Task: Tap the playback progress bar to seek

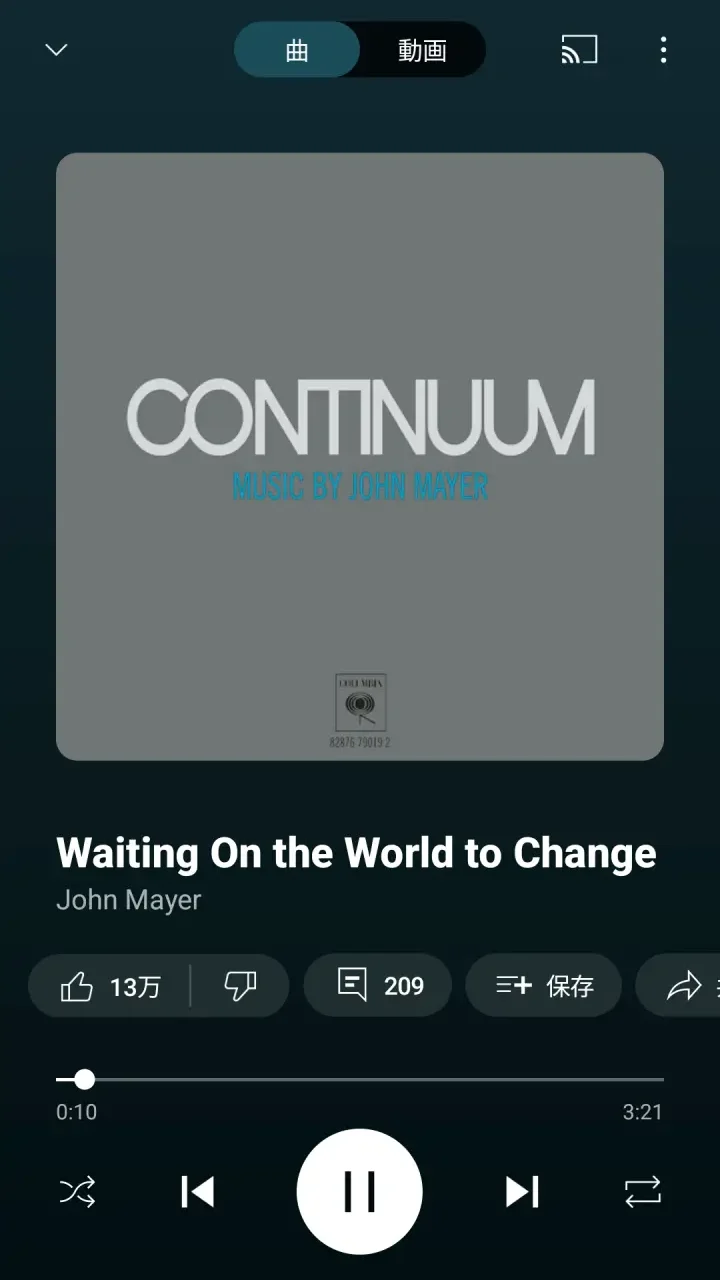Action: [x=360, y=1080]
